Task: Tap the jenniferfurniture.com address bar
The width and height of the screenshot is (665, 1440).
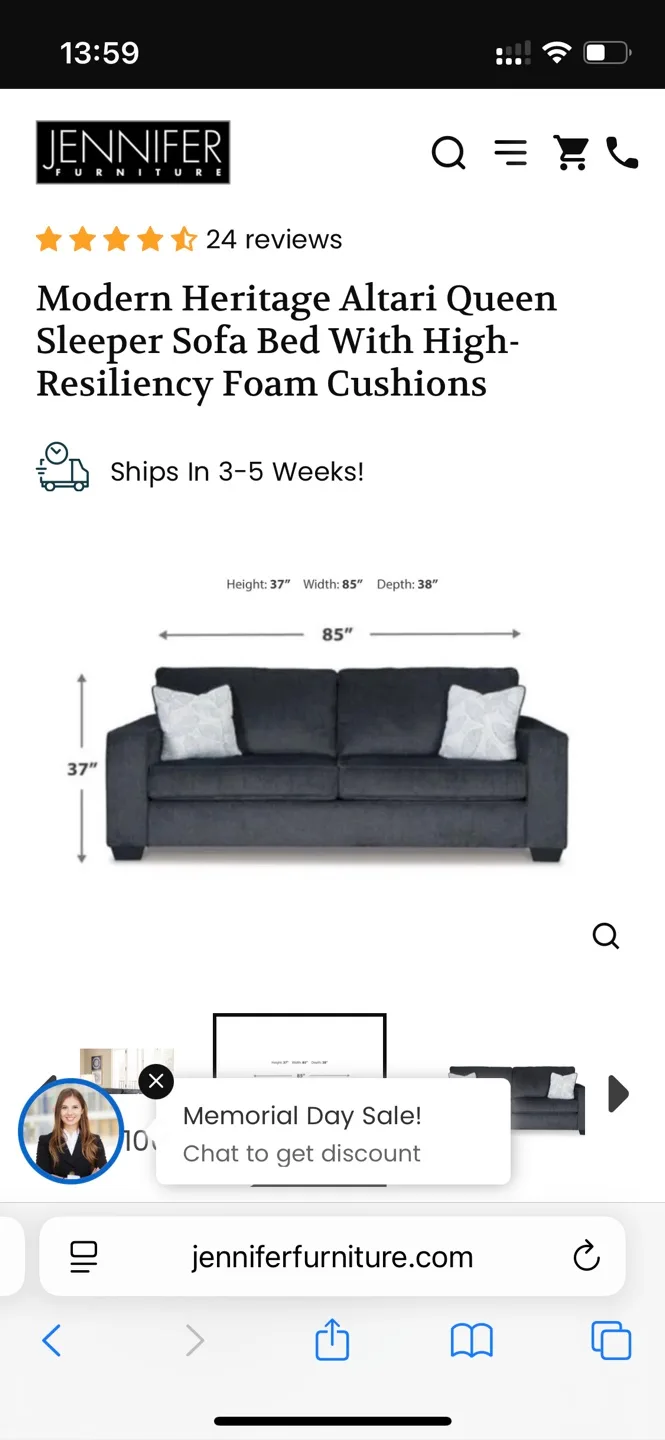Action: point(332,1257)
